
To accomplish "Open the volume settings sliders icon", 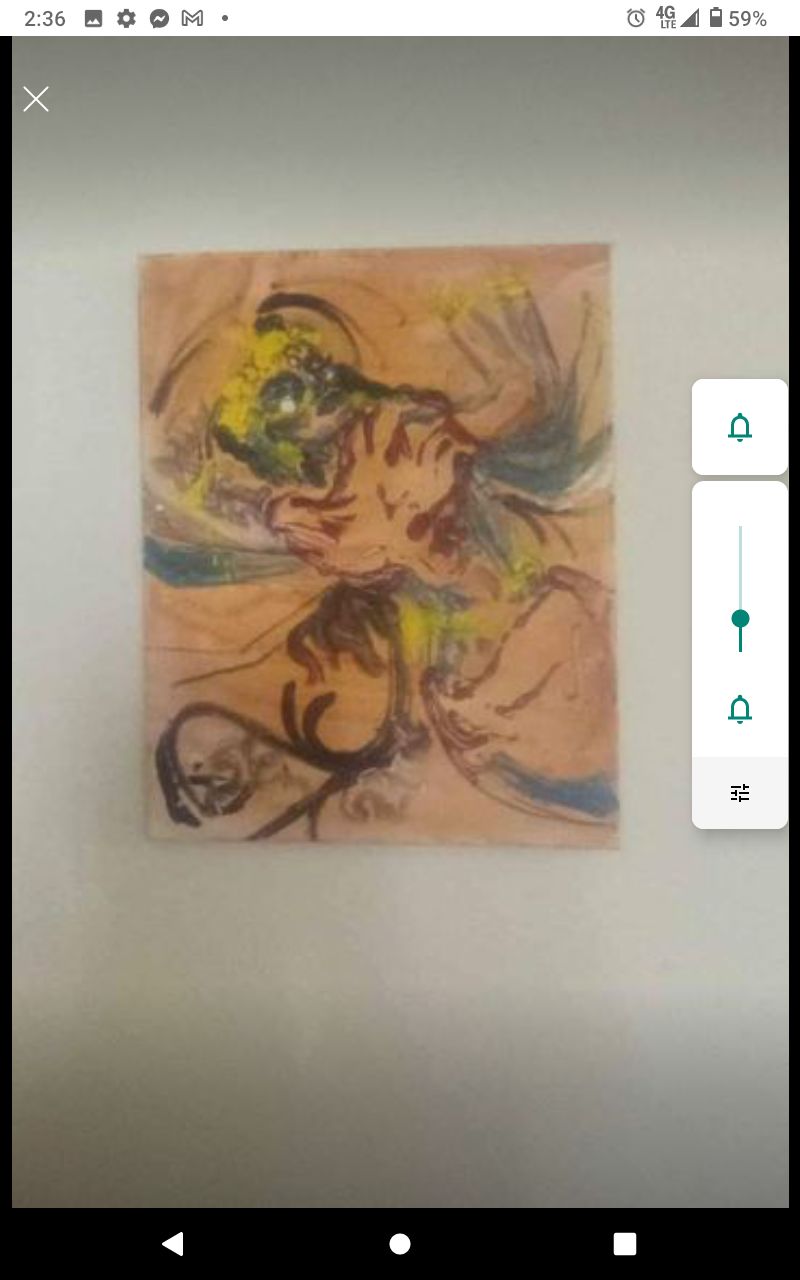I will pyautogui.click(x=740, y=793).
